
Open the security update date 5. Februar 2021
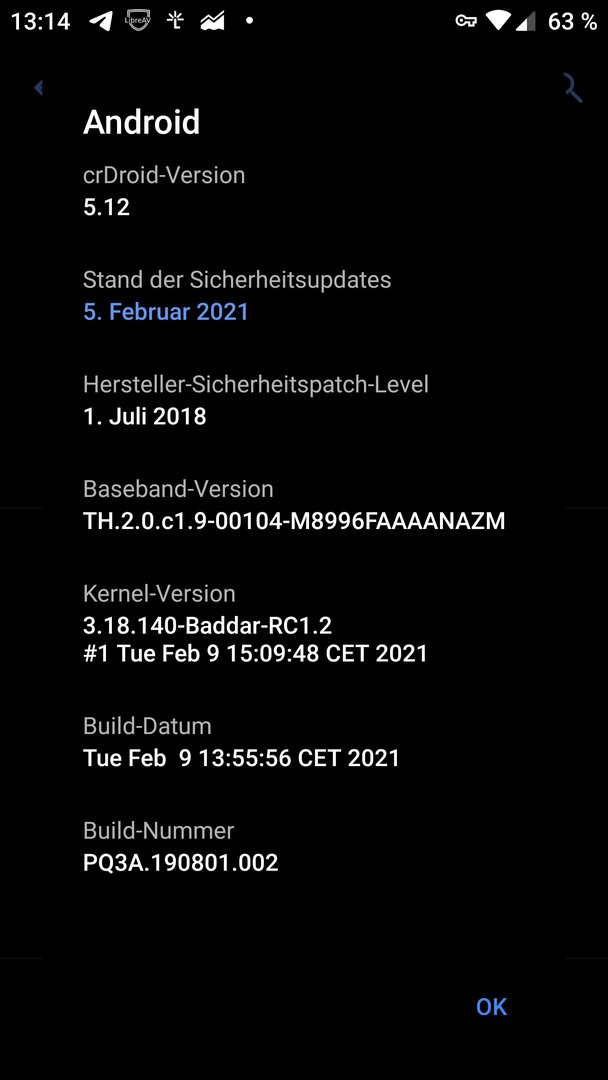coord(165,311)
